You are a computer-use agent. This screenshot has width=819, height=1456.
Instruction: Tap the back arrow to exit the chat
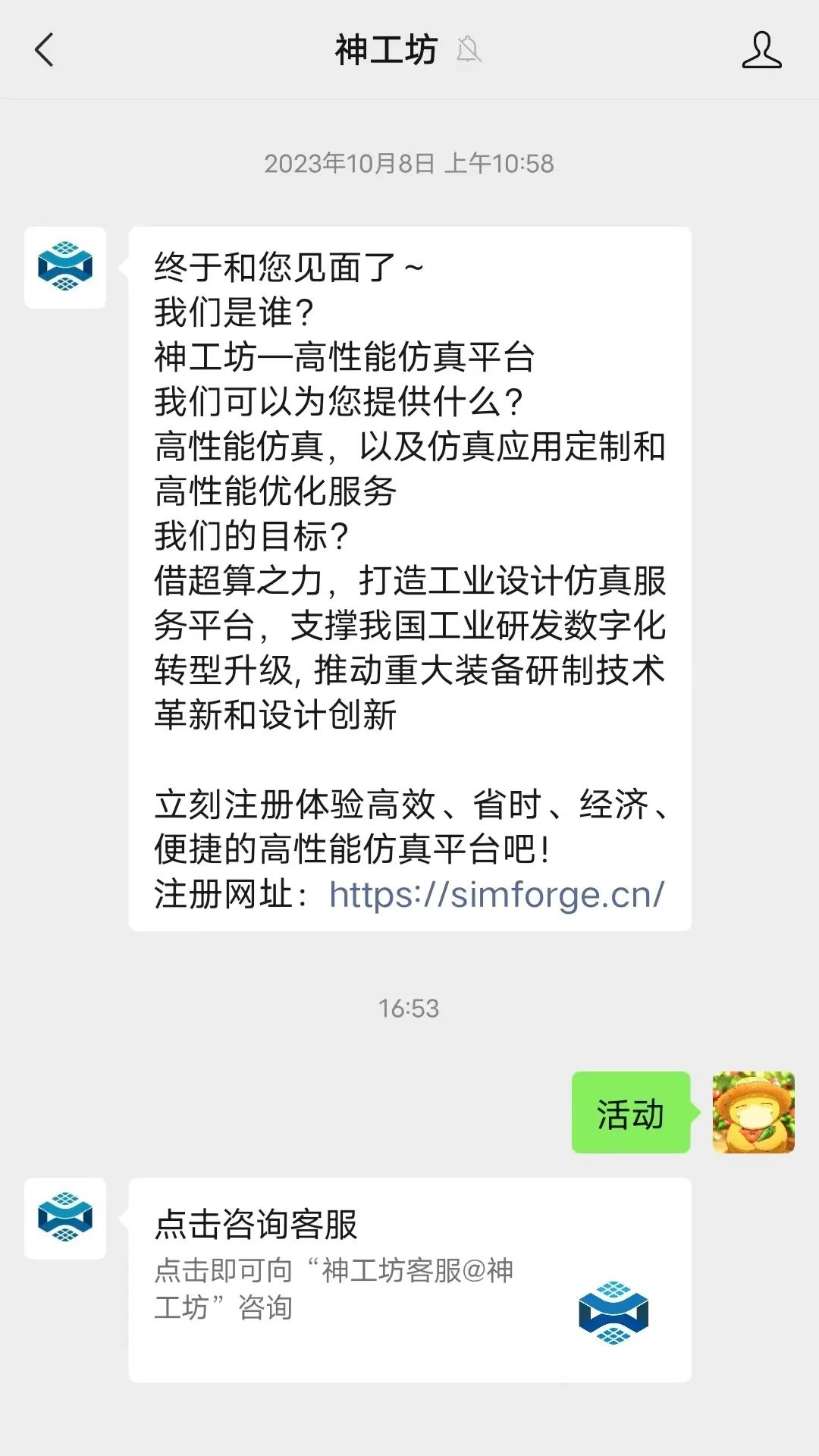click(x=42, y=50)
